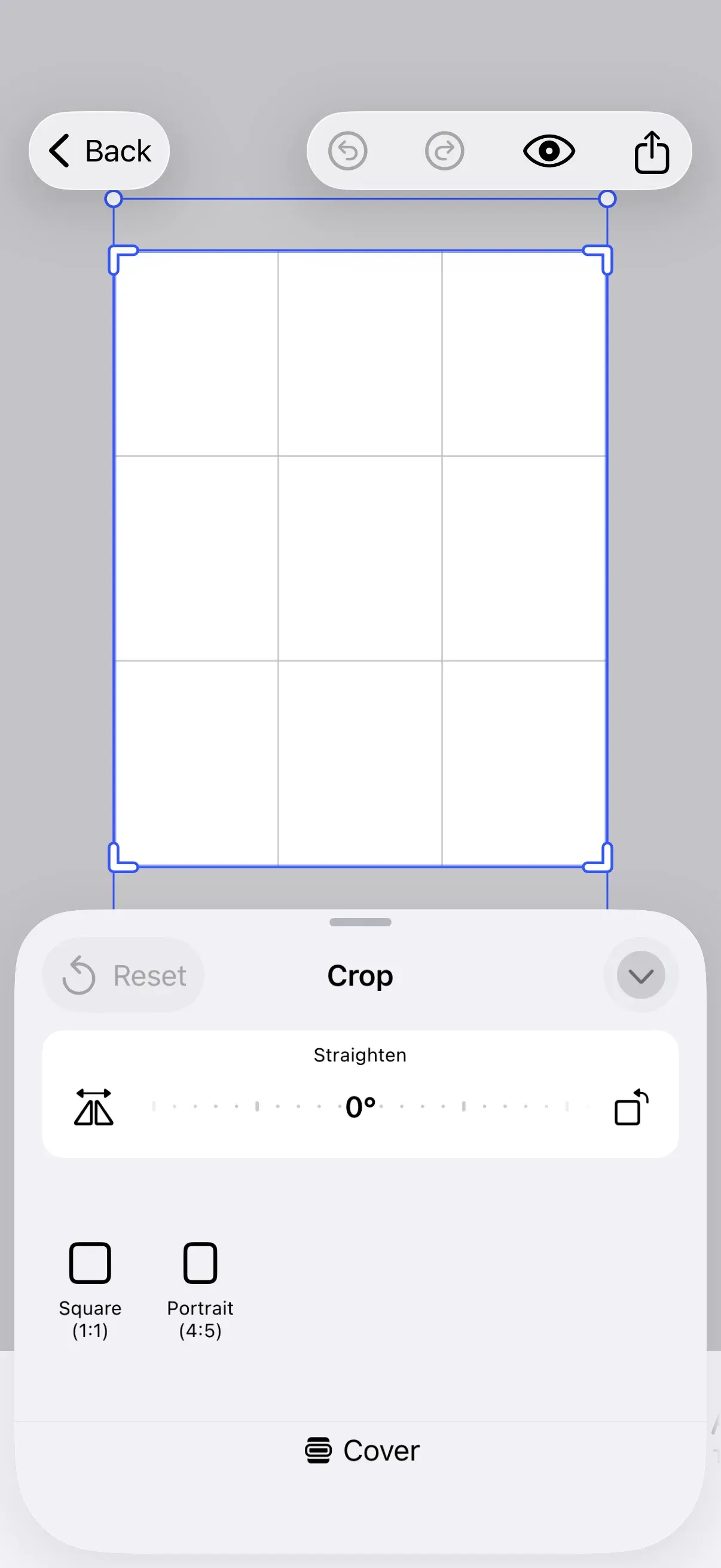Select the Crop tab
The width and height of the screenshot is (721, 1568).
[x=360, y=975]
